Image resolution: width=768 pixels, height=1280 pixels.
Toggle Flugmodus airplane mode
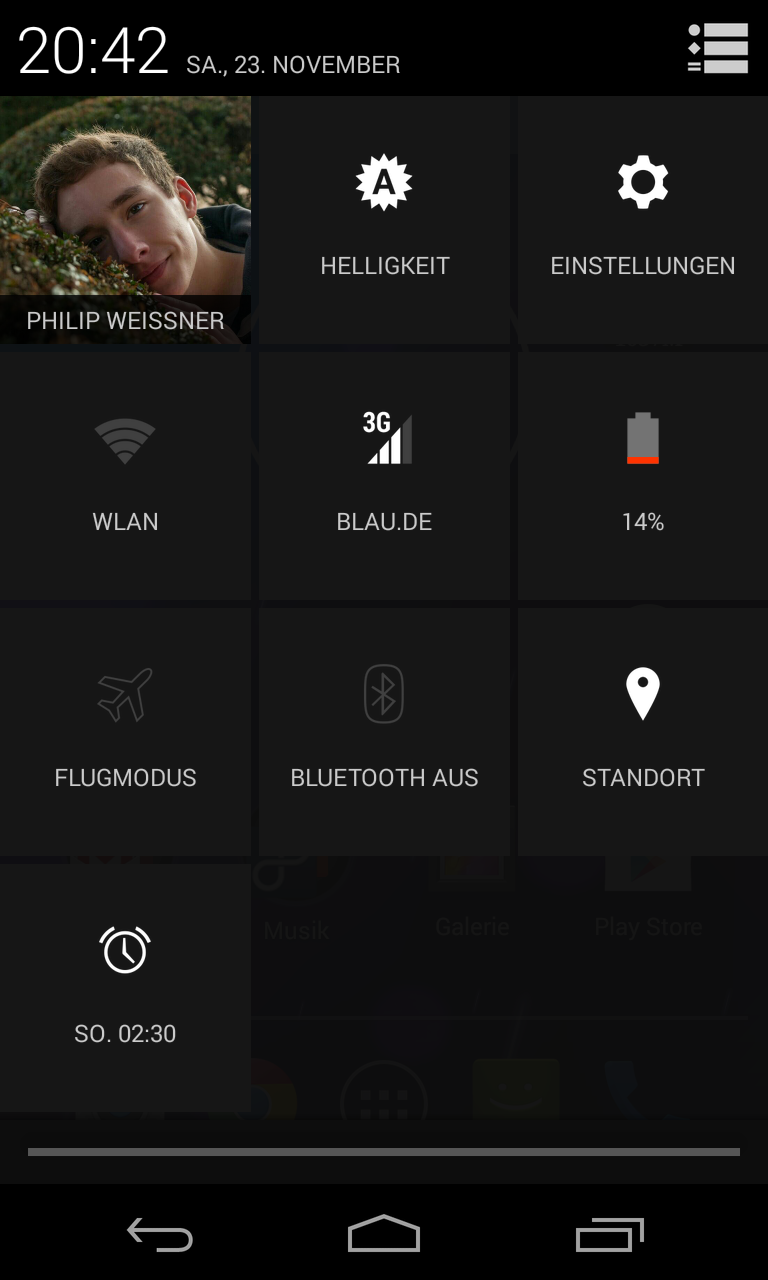pyautogui.click(x=125, y=732)
